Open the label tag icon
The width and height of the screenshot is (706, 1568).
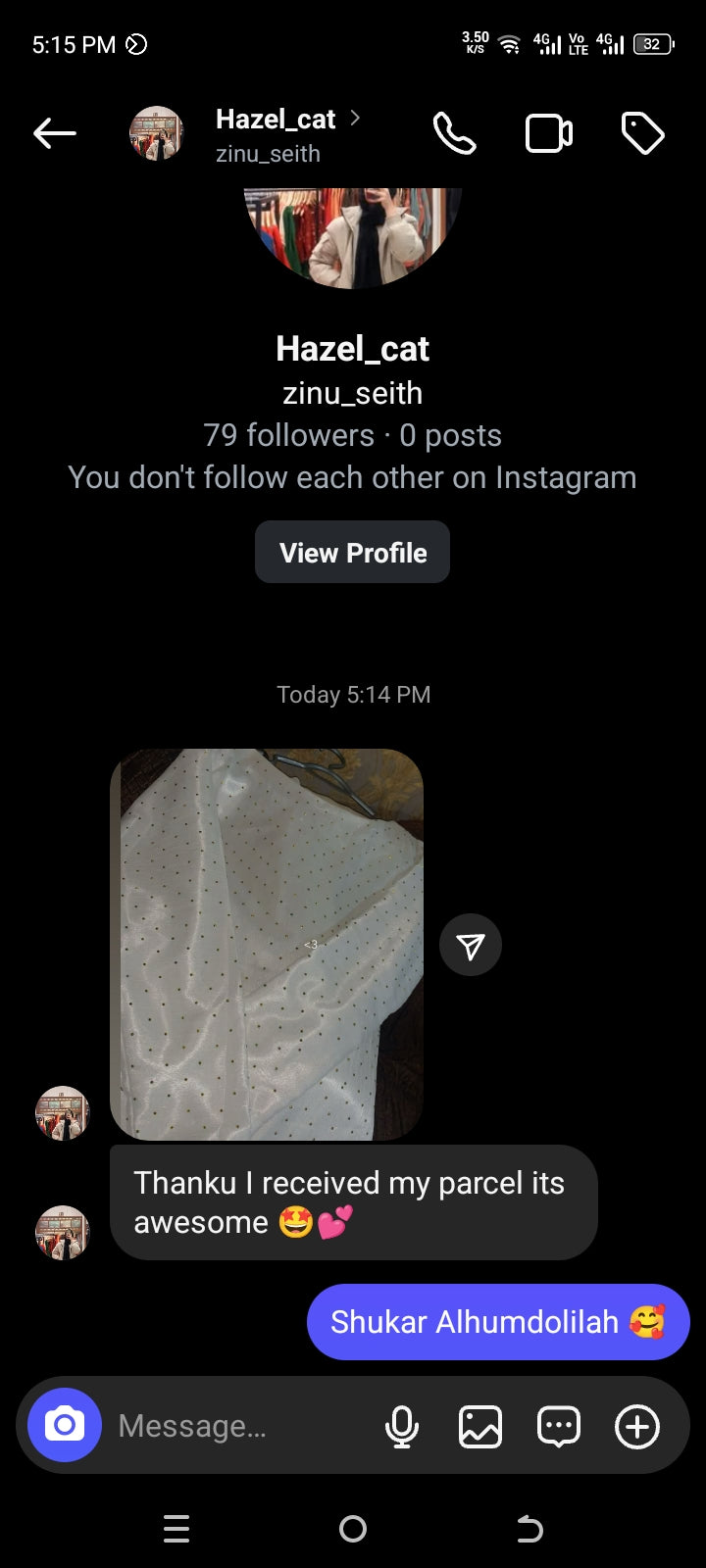(x=642, y=133)
